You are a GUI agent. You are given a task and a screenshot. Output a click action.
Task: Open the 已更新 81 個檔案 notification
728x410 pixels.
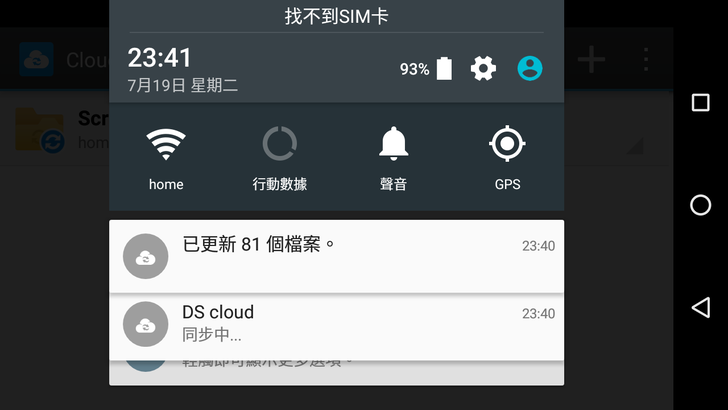pyautogui.click(x=338, y=256)
